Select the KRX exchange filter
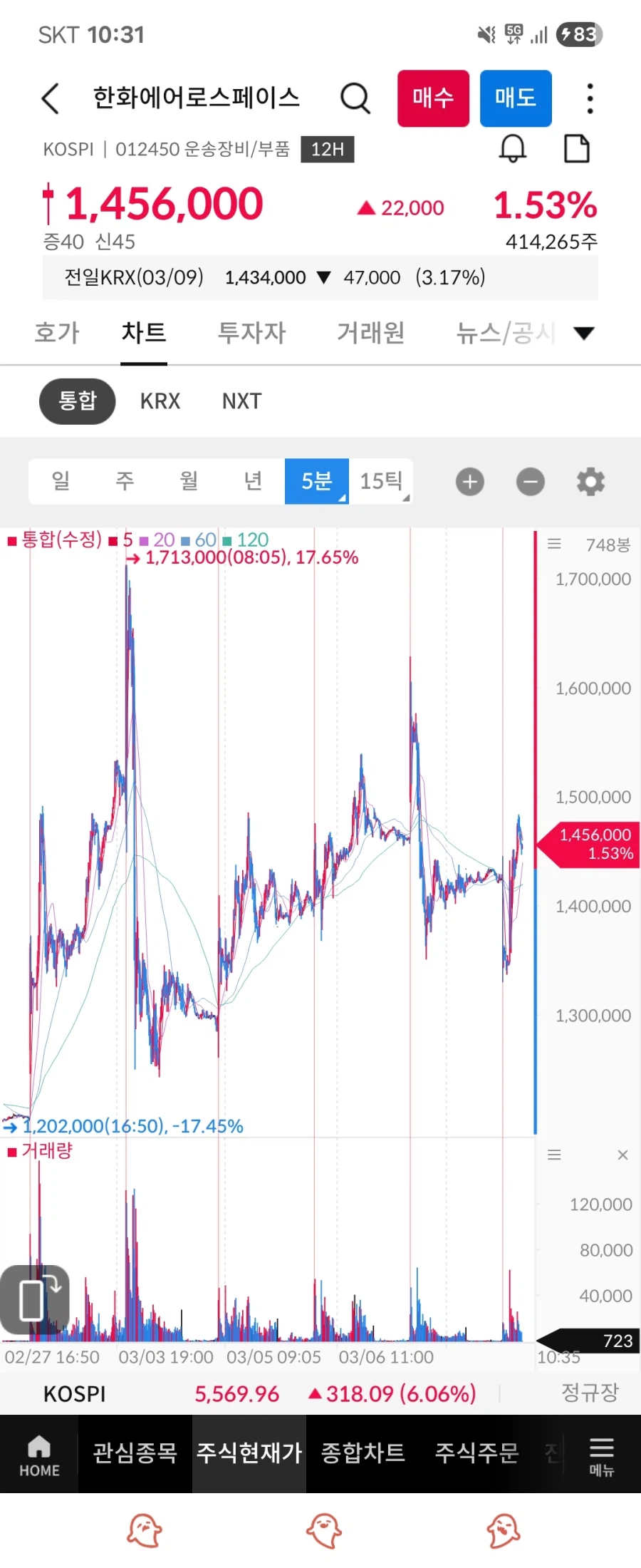641x1568 pixels. coord(160,401)
